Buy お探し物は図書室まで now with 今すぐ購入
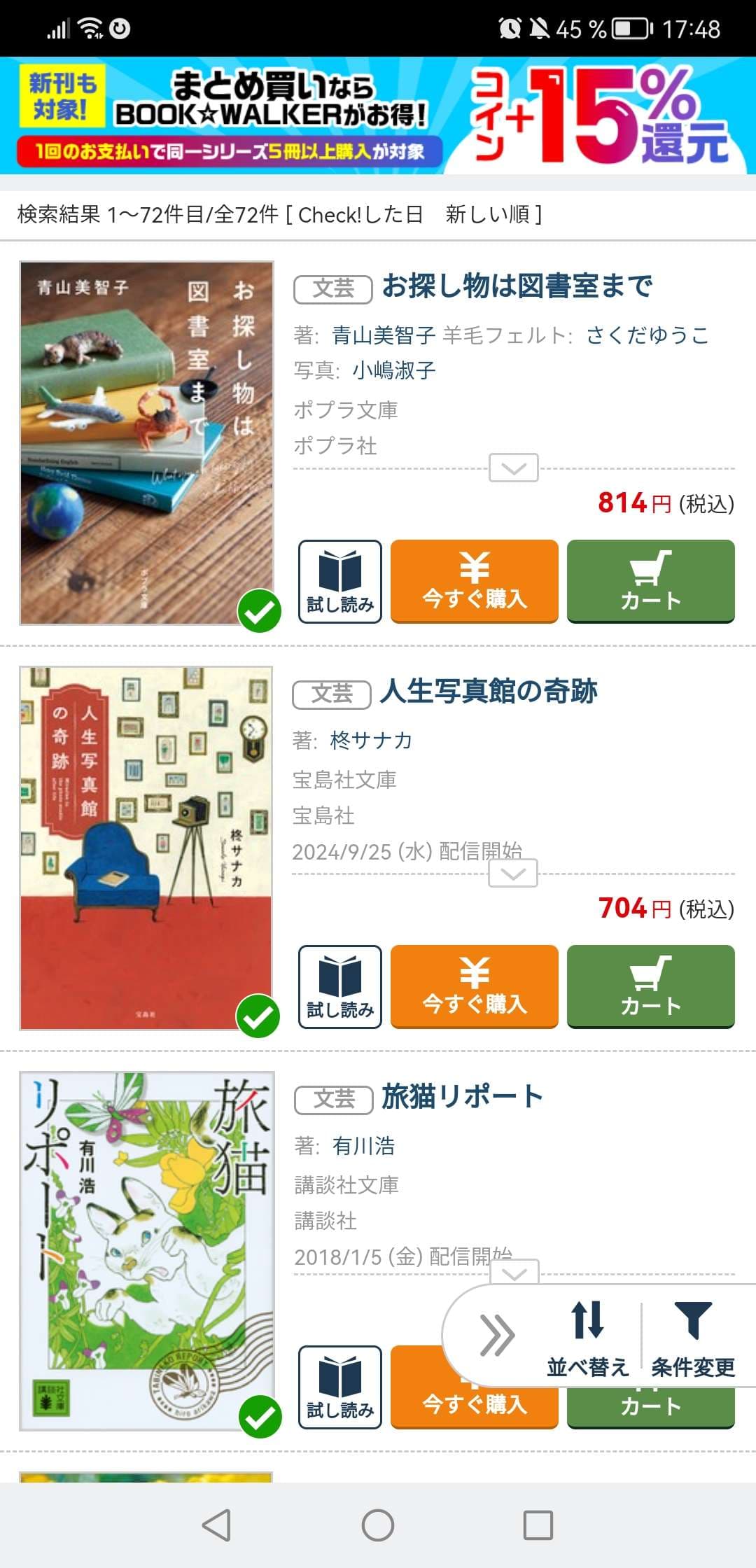756x1568 pixels. pyautogui.click(x=474, y=581)
